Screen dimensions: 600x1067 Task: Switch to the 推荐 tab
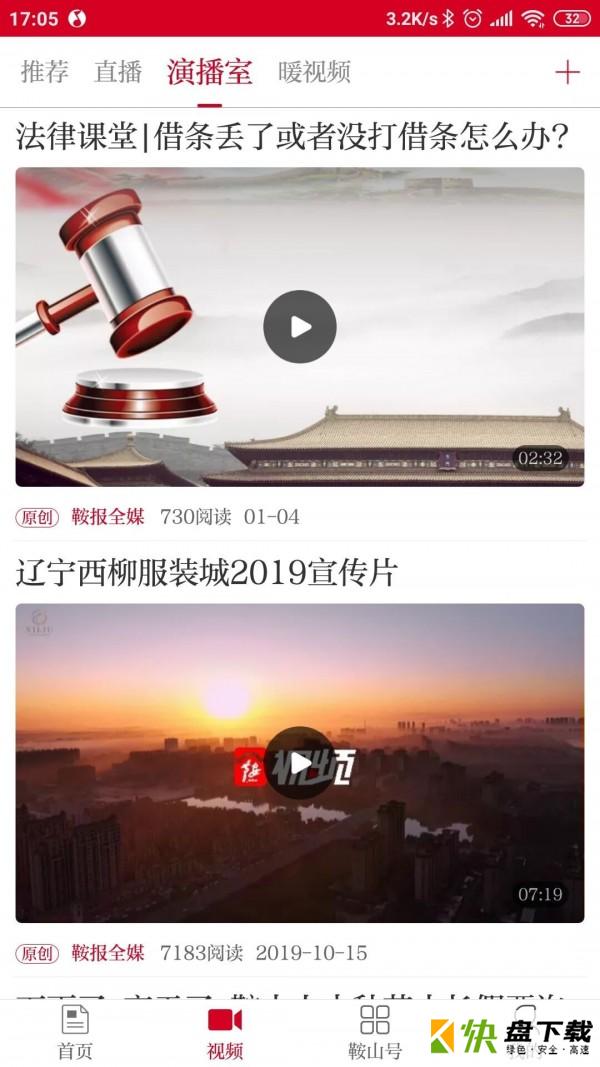coord(45,72)
